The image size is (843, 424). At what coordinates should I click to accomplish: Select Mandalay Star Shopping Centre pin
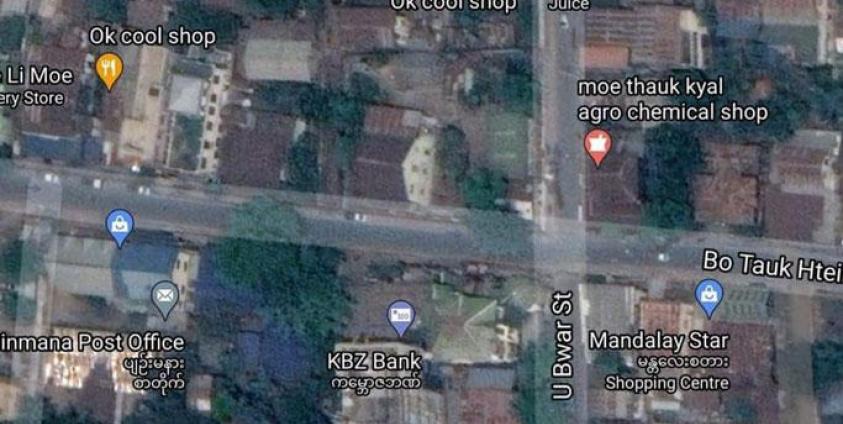[x=709, y=296]
